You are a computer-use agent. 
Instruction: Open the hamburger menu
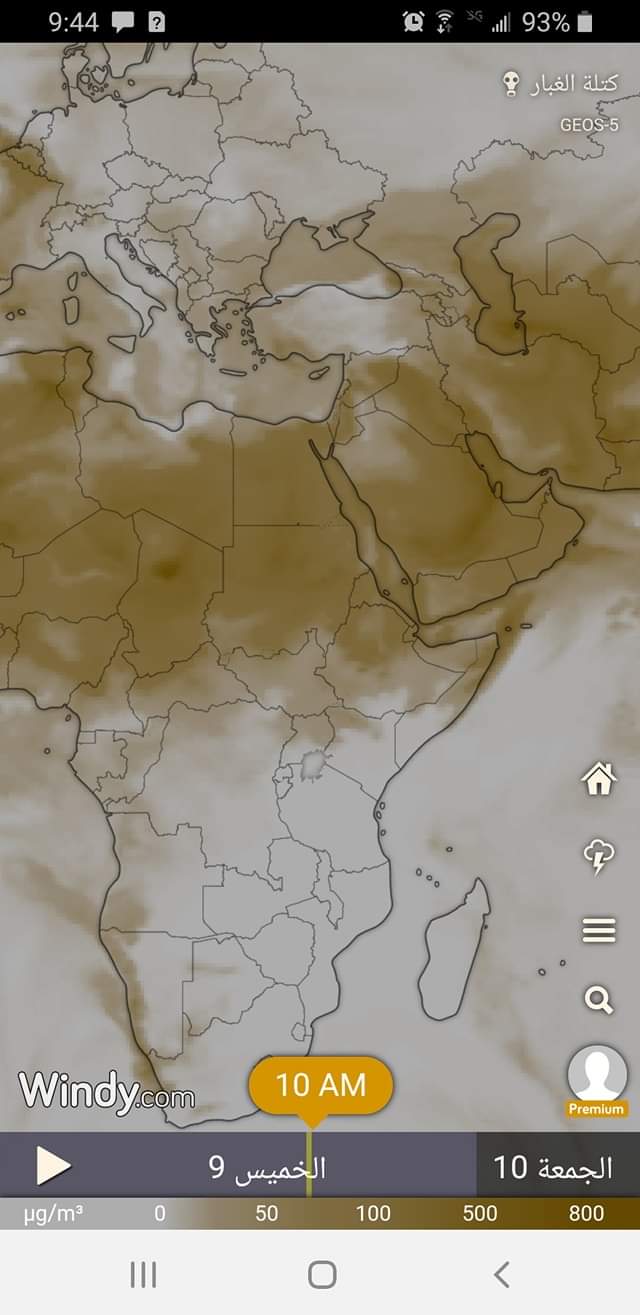(599, 930)
